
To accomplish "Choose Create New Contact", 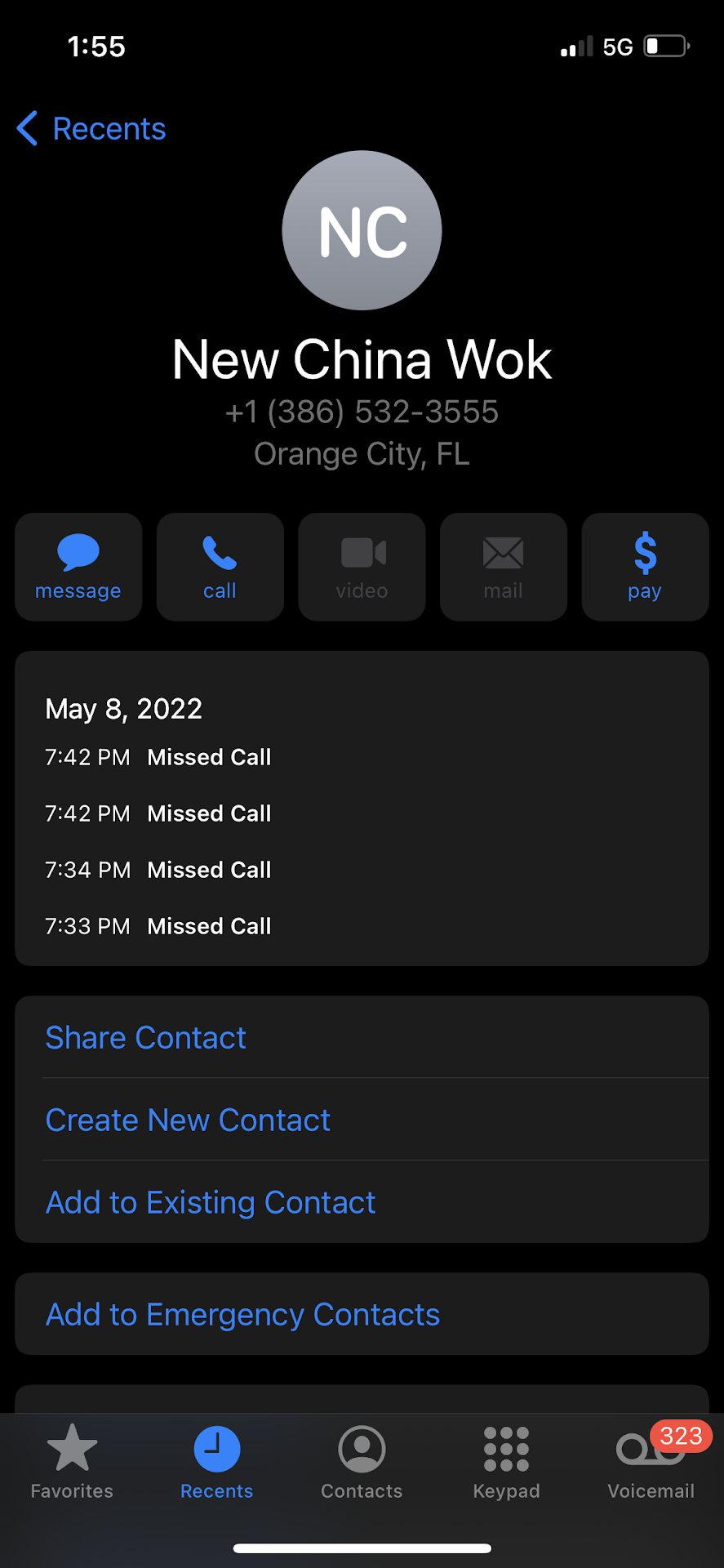I will [x=188, y=1120].
